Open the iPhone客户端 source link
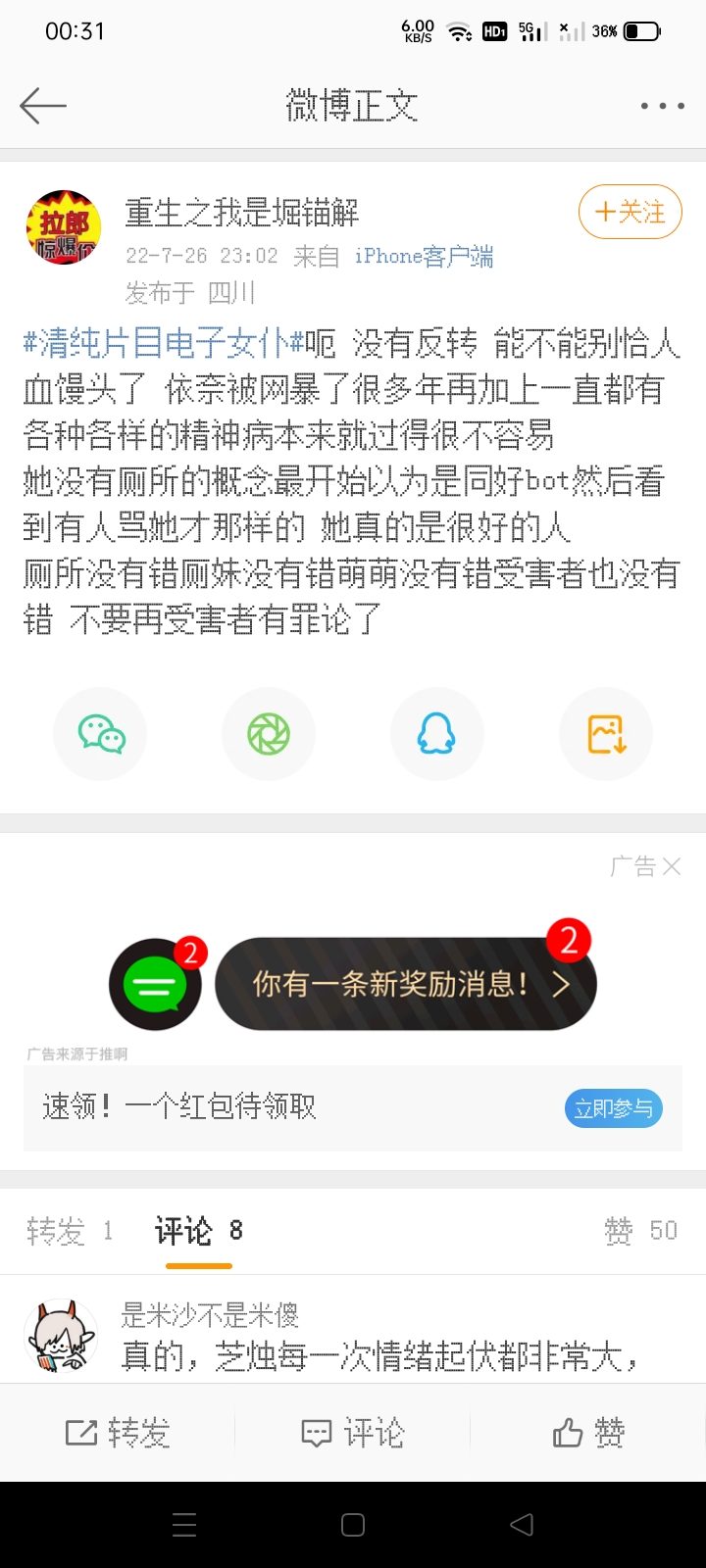 [x=424, y=257]
